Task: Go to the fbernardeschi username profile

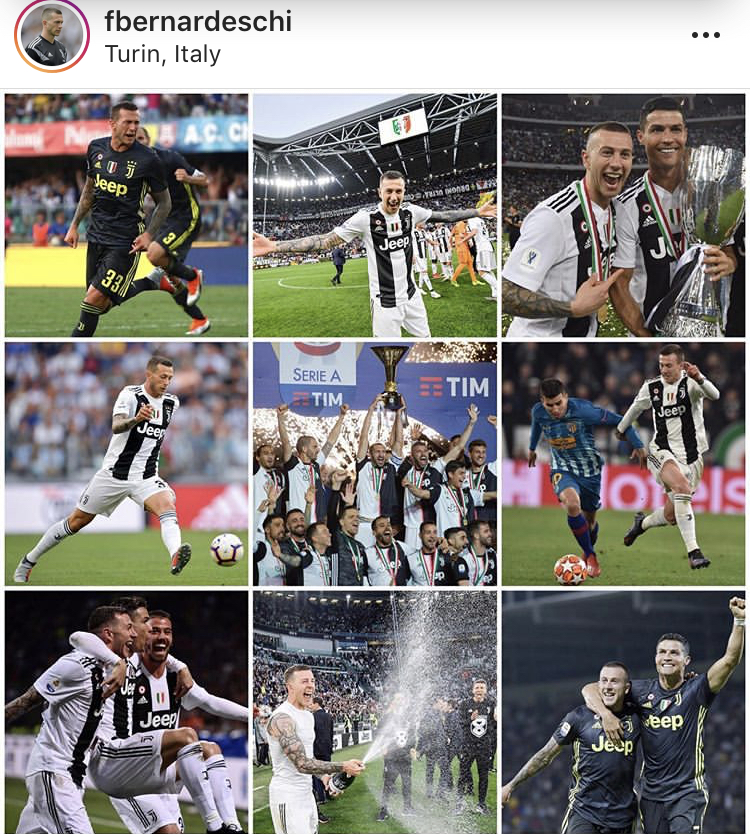Action: (x=198, y=21)
